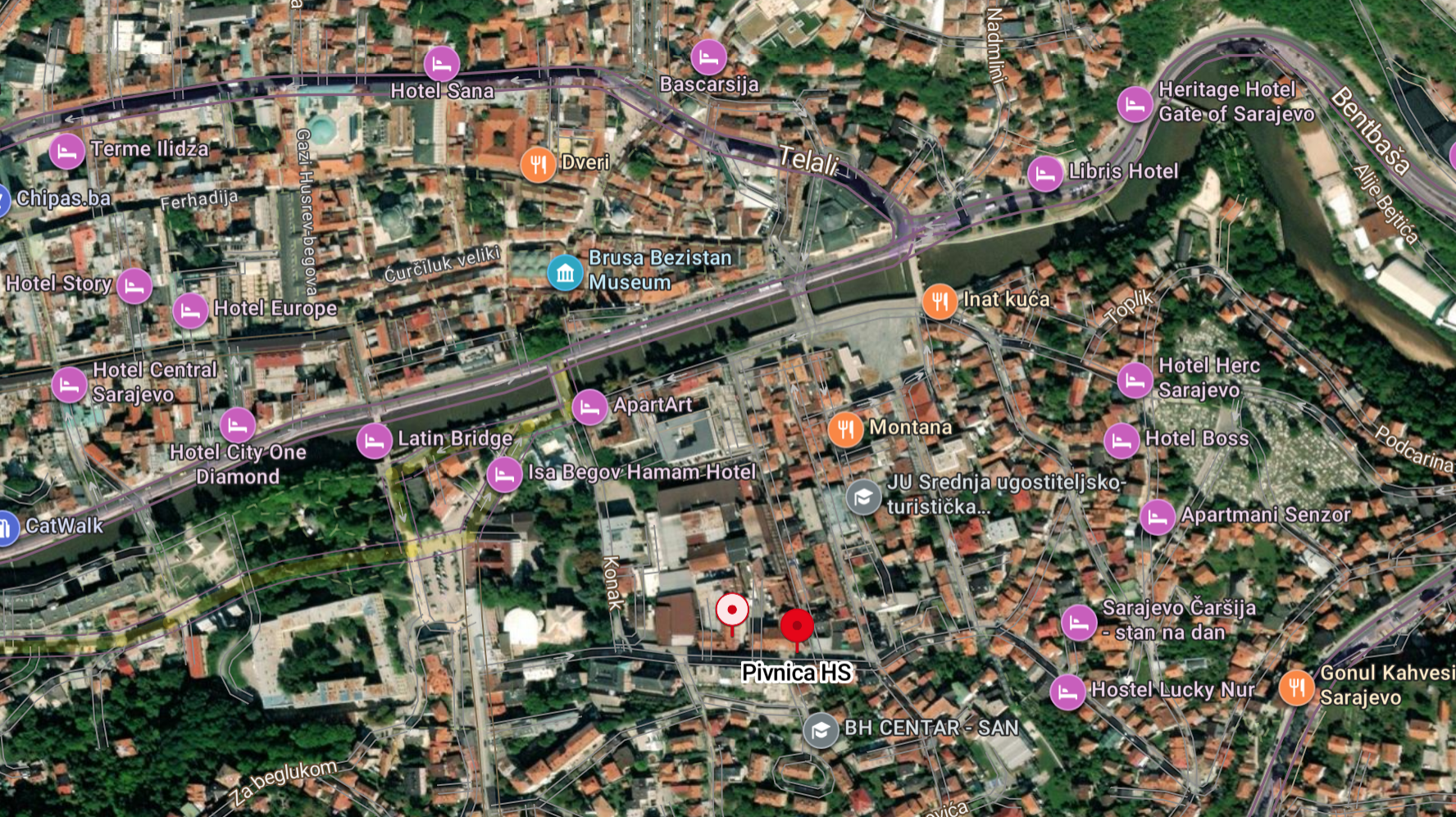Open the Latin Bridge pin

pyautogui.click(x=374, y=442)
